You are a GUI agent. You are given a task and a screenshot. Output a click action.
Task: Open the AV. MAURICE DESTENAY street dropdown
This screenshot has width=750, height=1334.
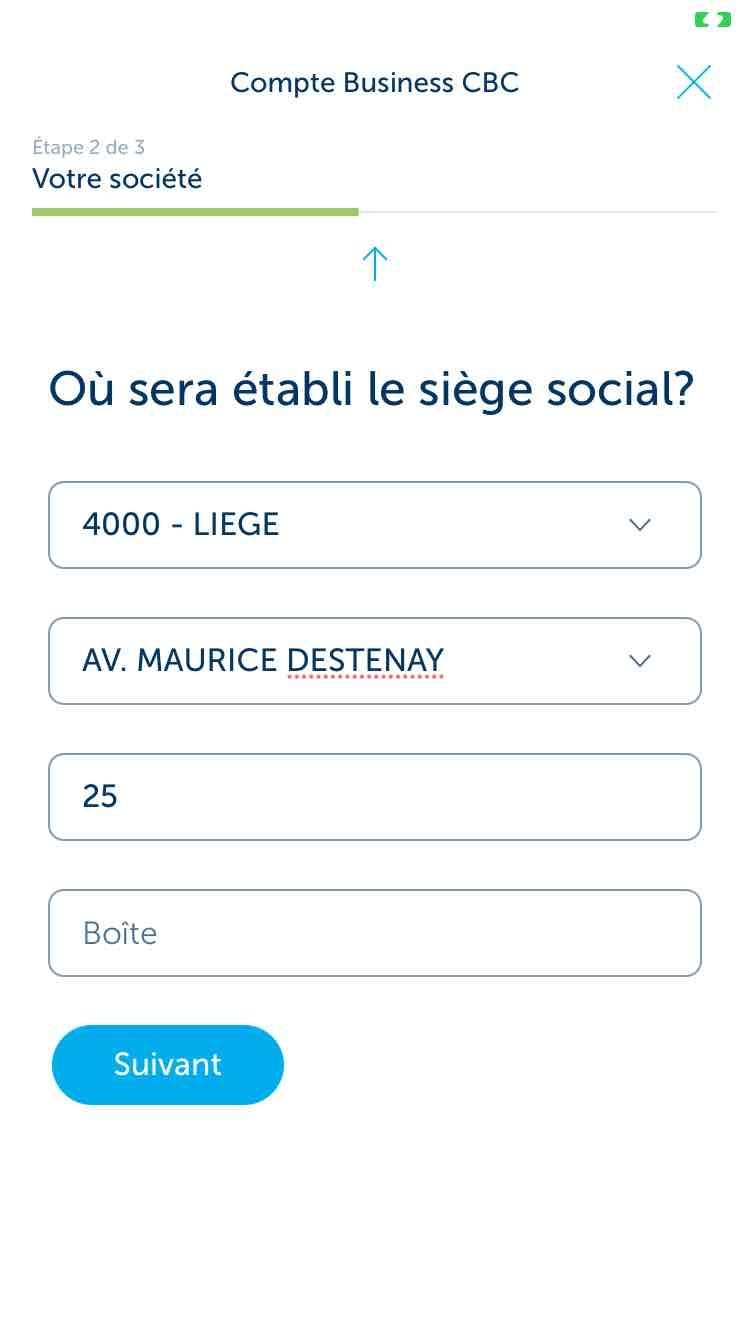(x=375, y=661)
